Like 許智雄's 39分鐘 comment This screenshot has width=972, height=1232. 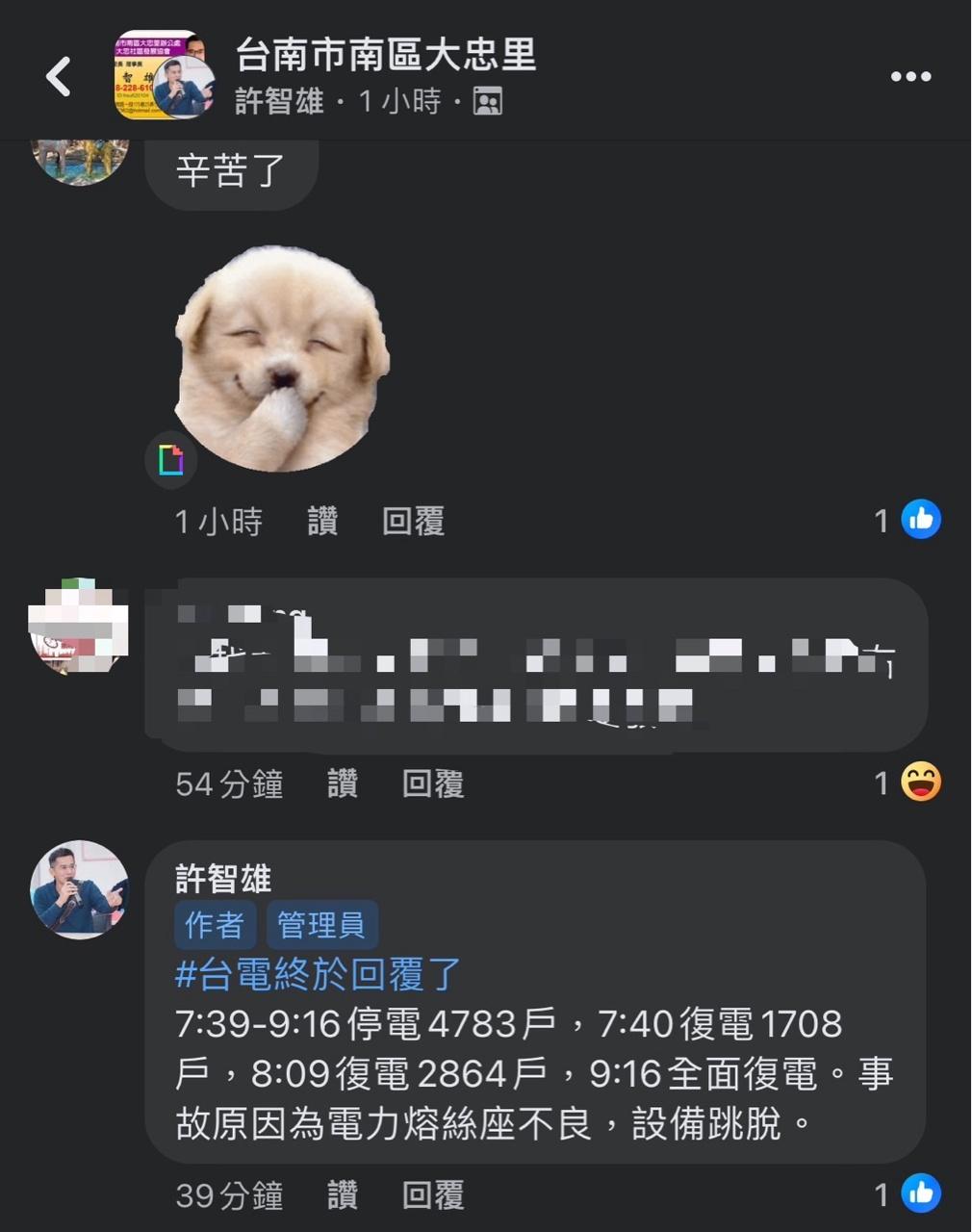pos(343,1195)
